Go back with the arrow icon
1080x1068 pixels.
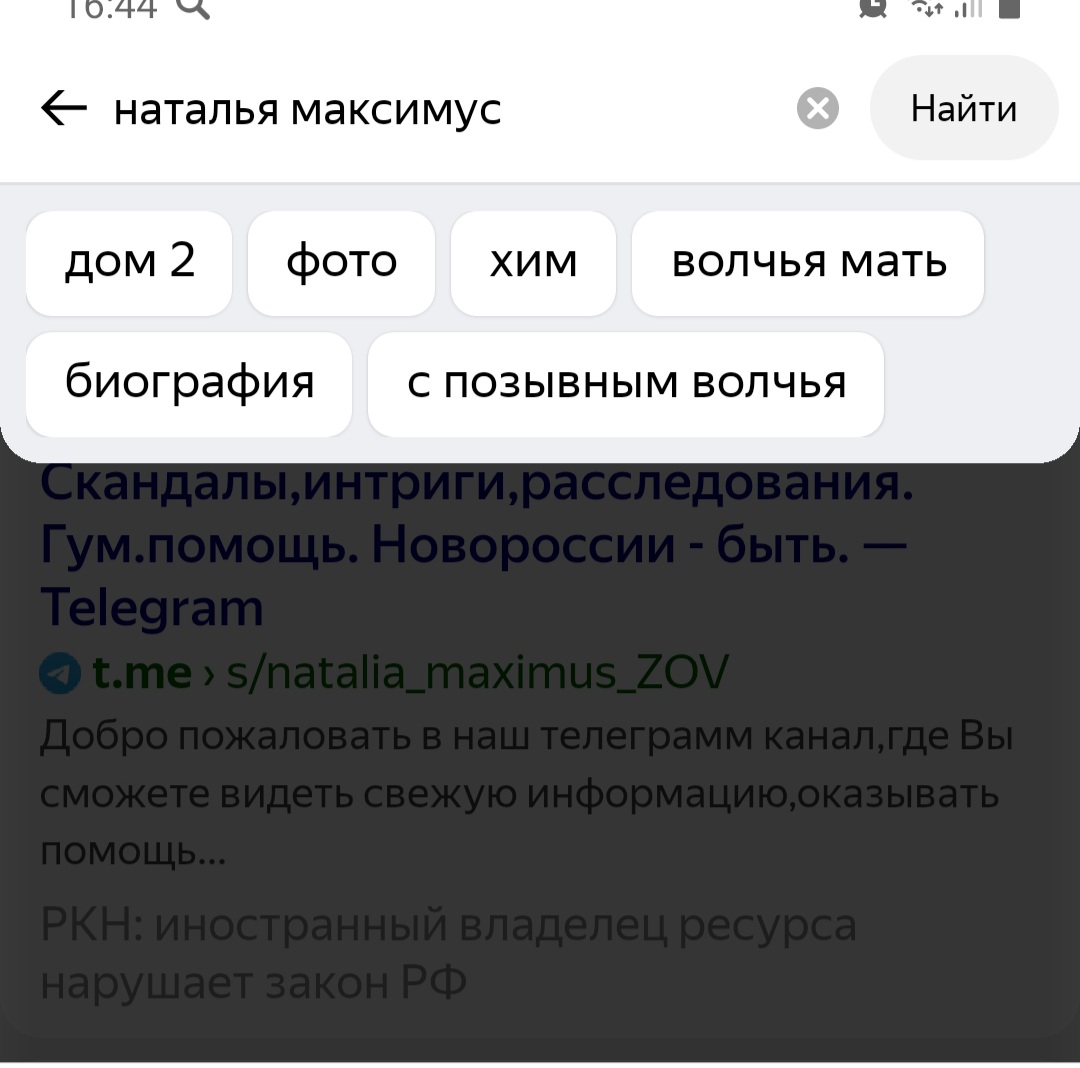tap(64, 109)
